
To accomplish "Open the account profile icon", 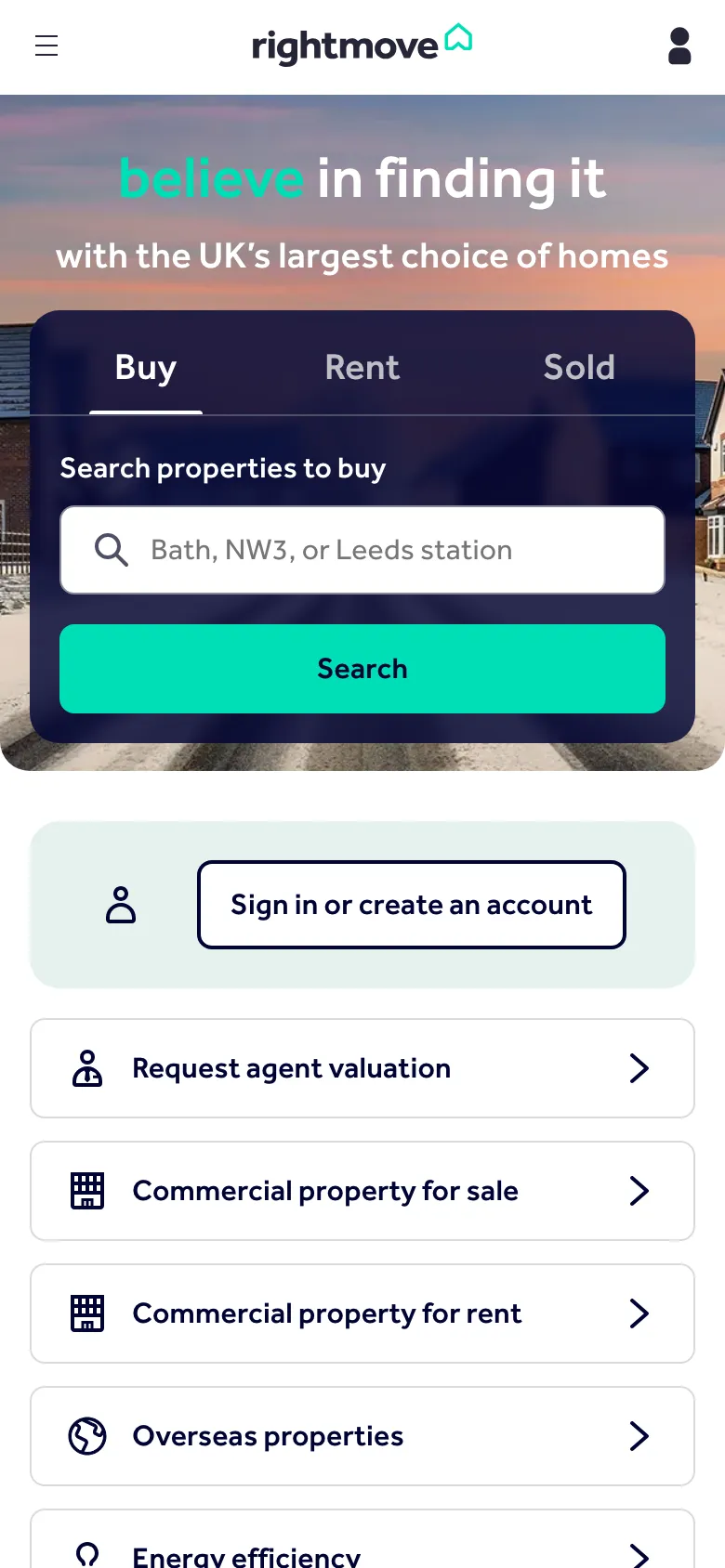I will 679,46.
